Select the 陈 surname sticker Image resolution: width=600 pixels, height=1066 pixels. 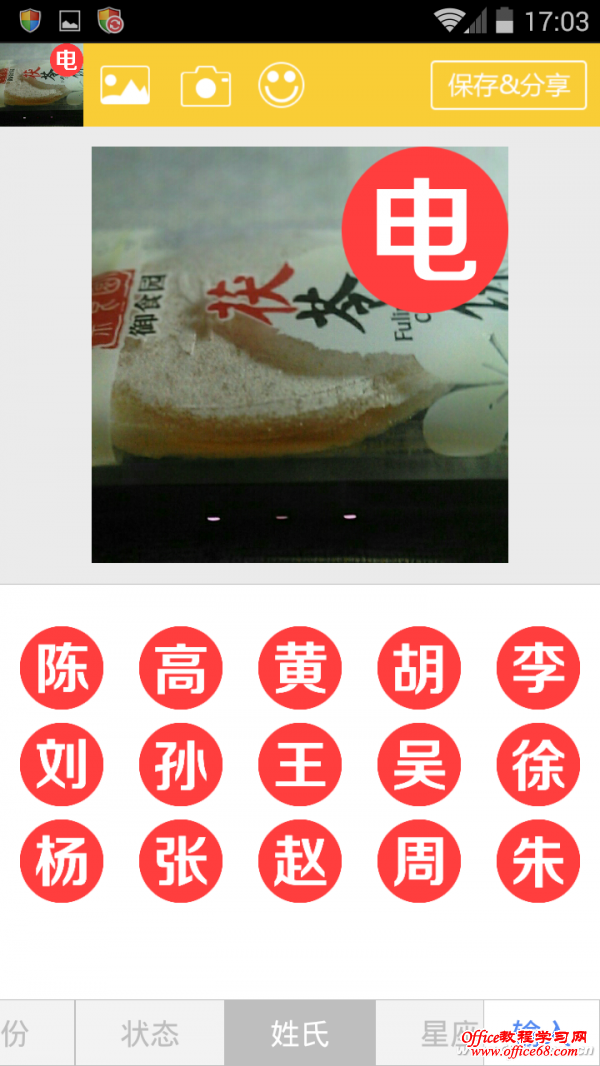[x=62, y=668]
